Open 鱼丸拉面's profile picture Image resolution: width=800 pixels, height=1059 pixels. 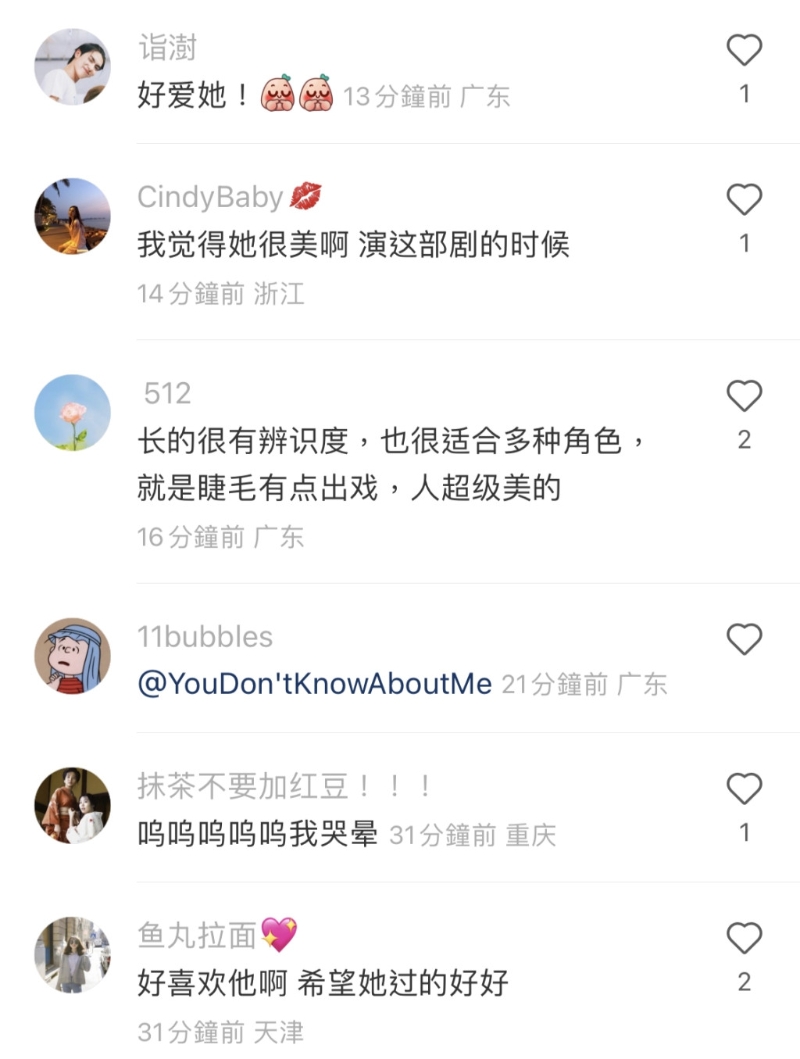point(73,955)
